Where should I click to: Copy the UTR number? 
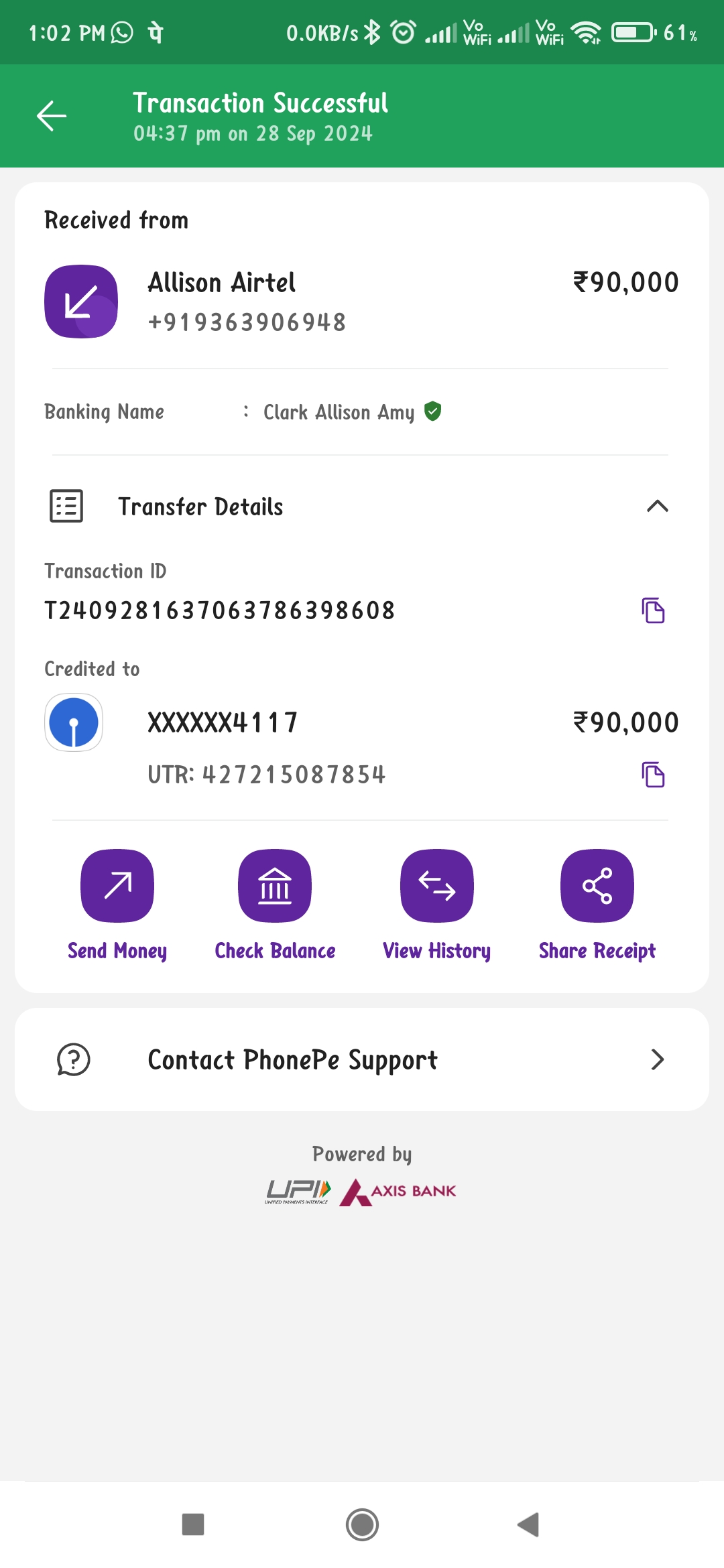coord(653,775)
